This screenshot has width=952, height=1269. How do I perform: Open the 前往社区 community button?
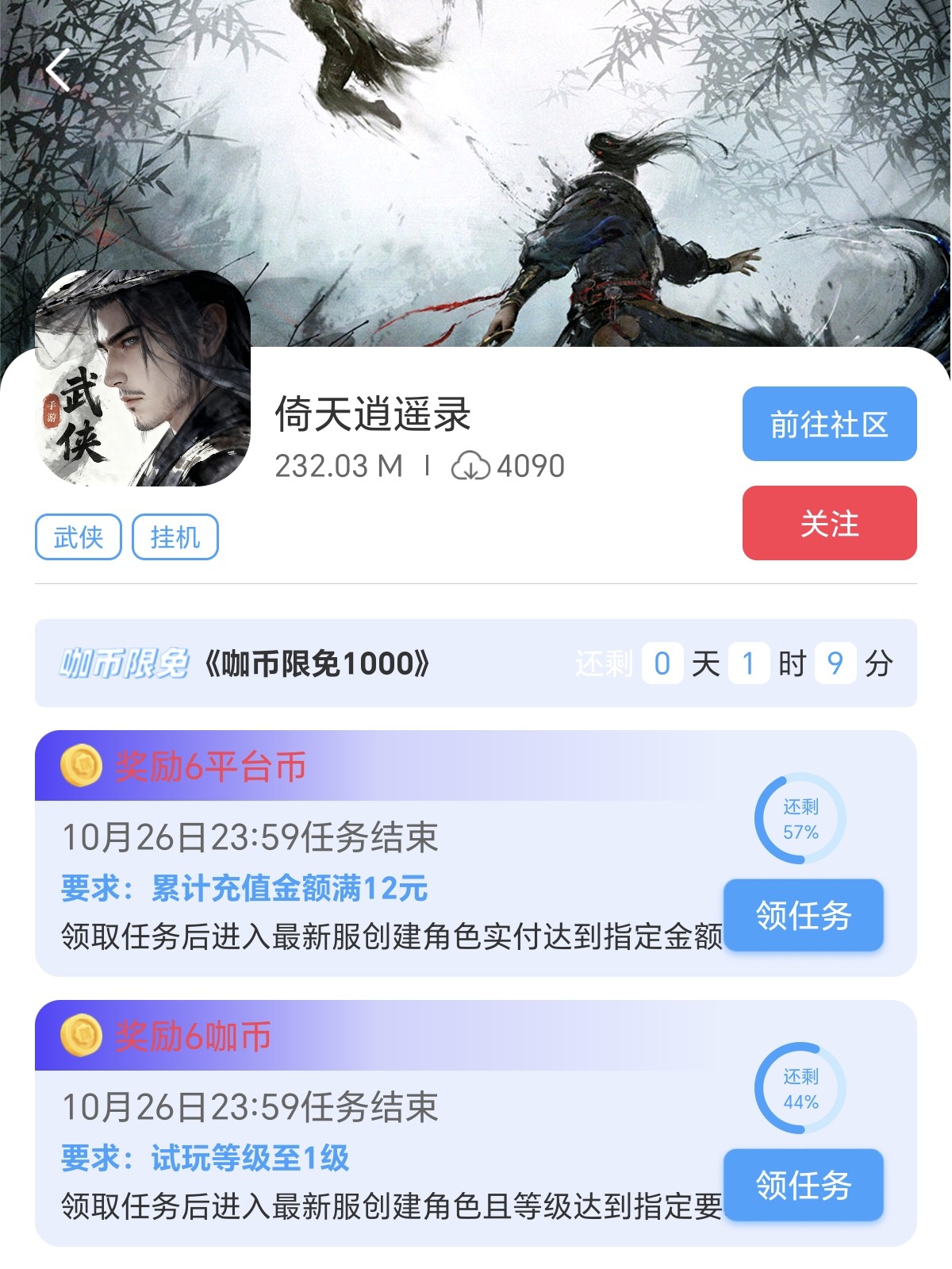(x=829, y=424)
